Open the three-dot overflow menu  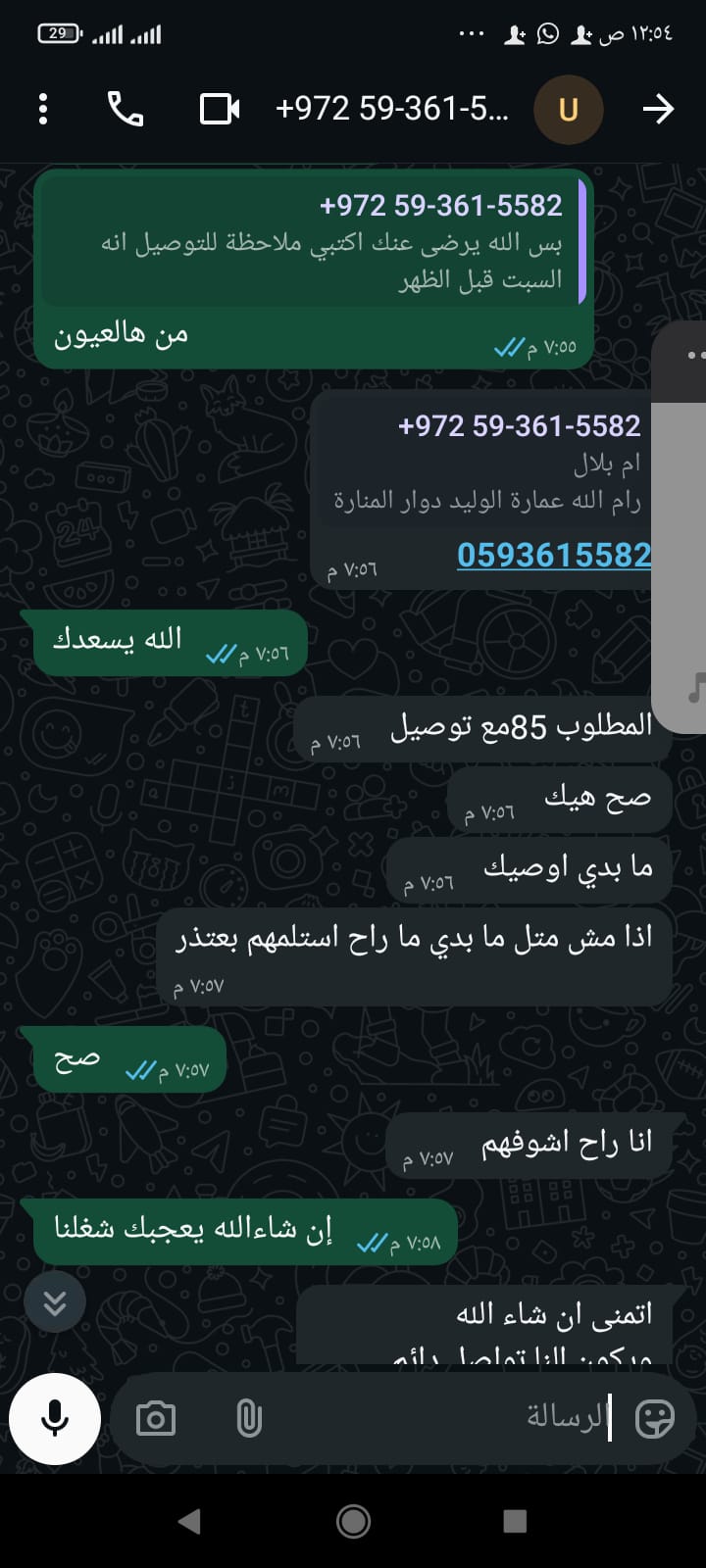pyautogui.click(x=43, y=109)
